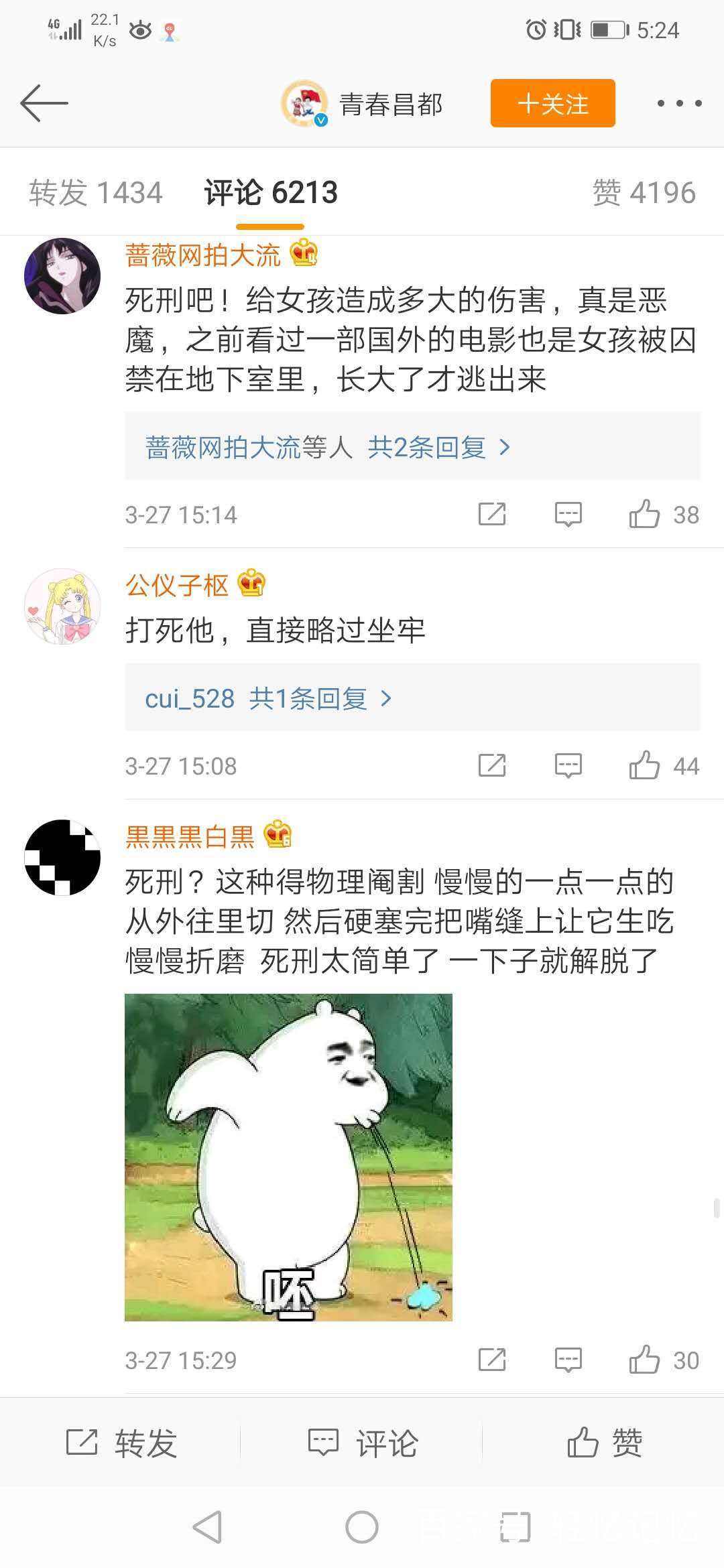Like the post via bottom 赞 button
The width and height of the screenshot is (724, 1568).
click(603, 1442)
